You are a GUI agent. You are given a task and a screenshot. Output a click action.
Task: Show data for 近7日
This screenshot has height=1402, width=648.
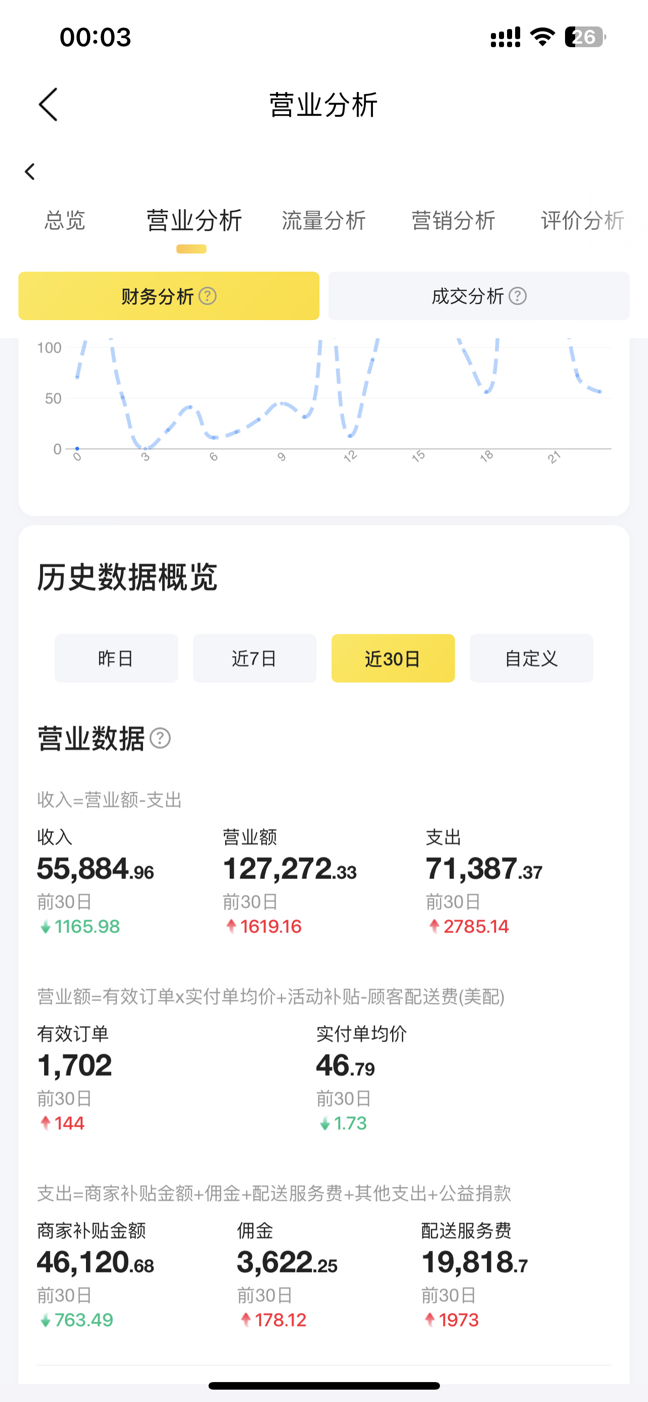254,658
